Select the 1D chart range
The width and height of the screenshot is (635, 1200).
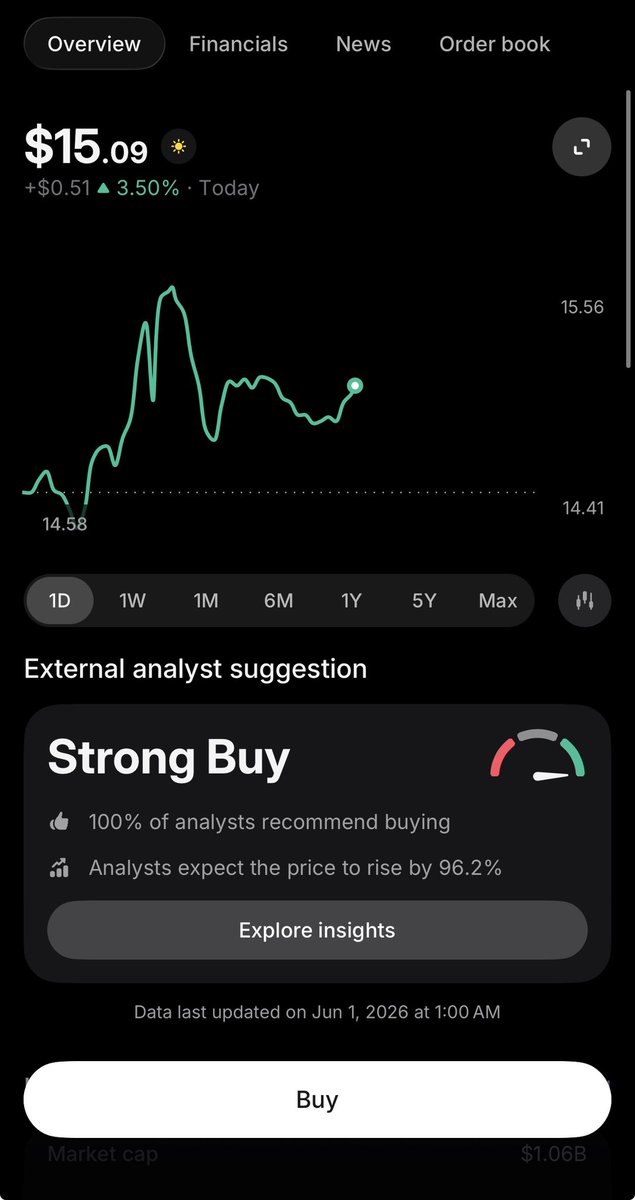tap(60, 601)
